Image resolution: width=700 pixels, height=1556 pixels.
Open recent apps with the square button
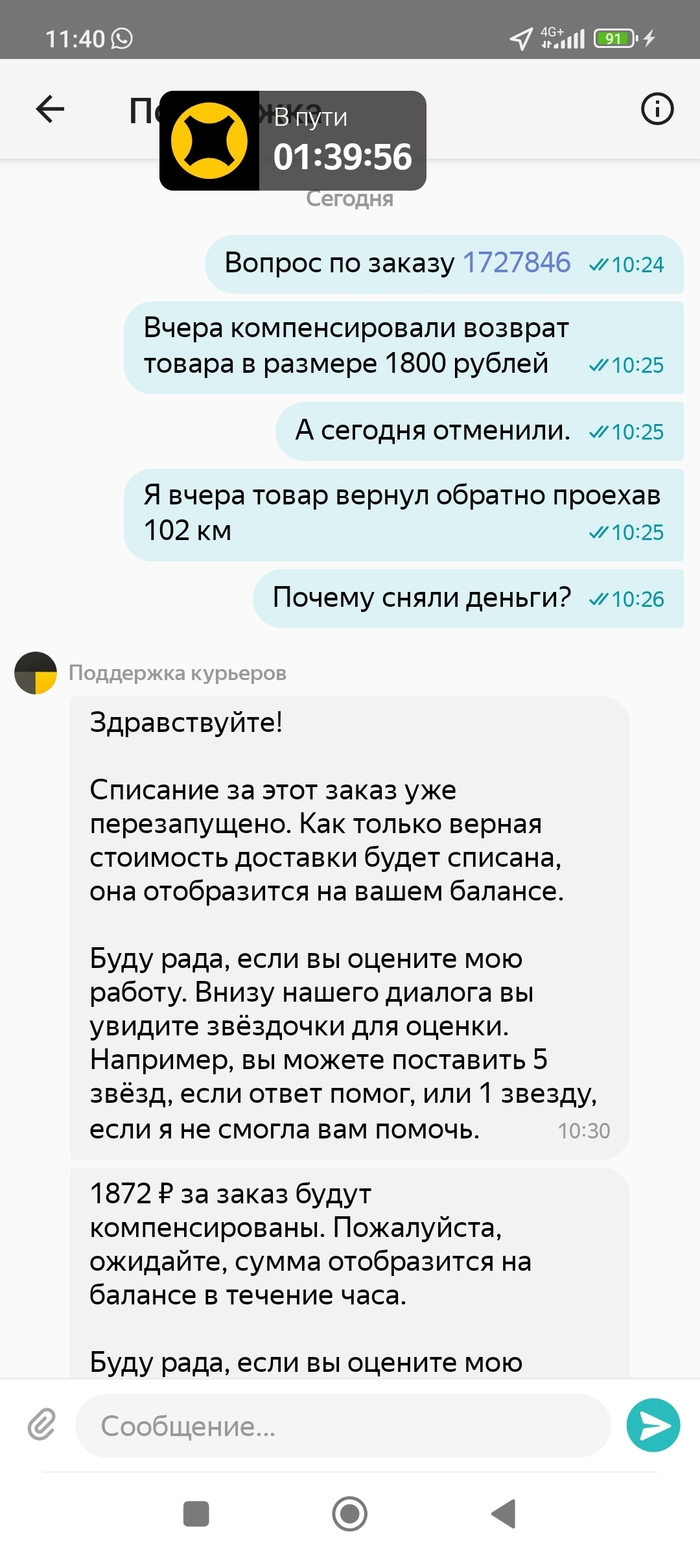click(x=196, y=1513)
